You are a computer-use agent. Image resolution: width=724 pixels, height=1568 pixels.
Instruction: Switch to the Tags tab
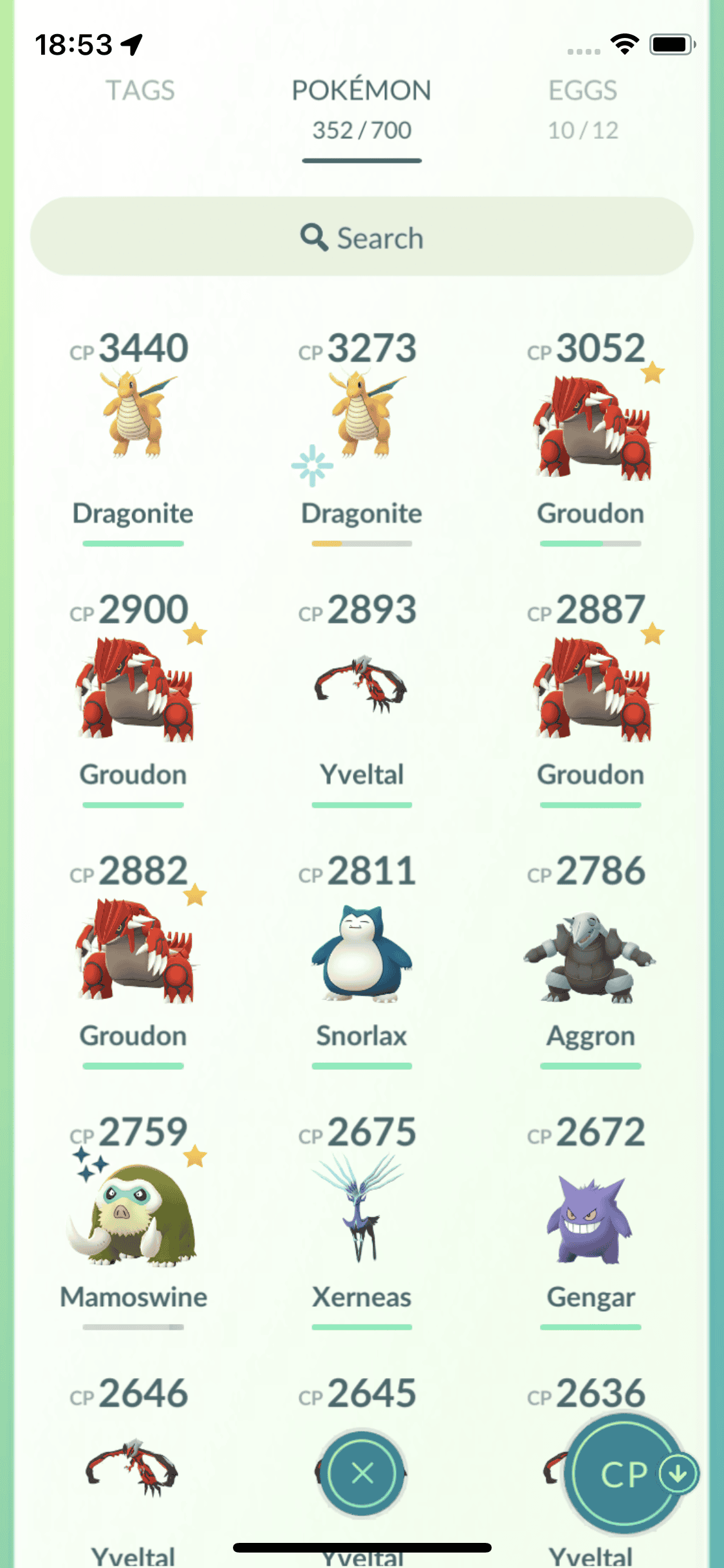140,91
